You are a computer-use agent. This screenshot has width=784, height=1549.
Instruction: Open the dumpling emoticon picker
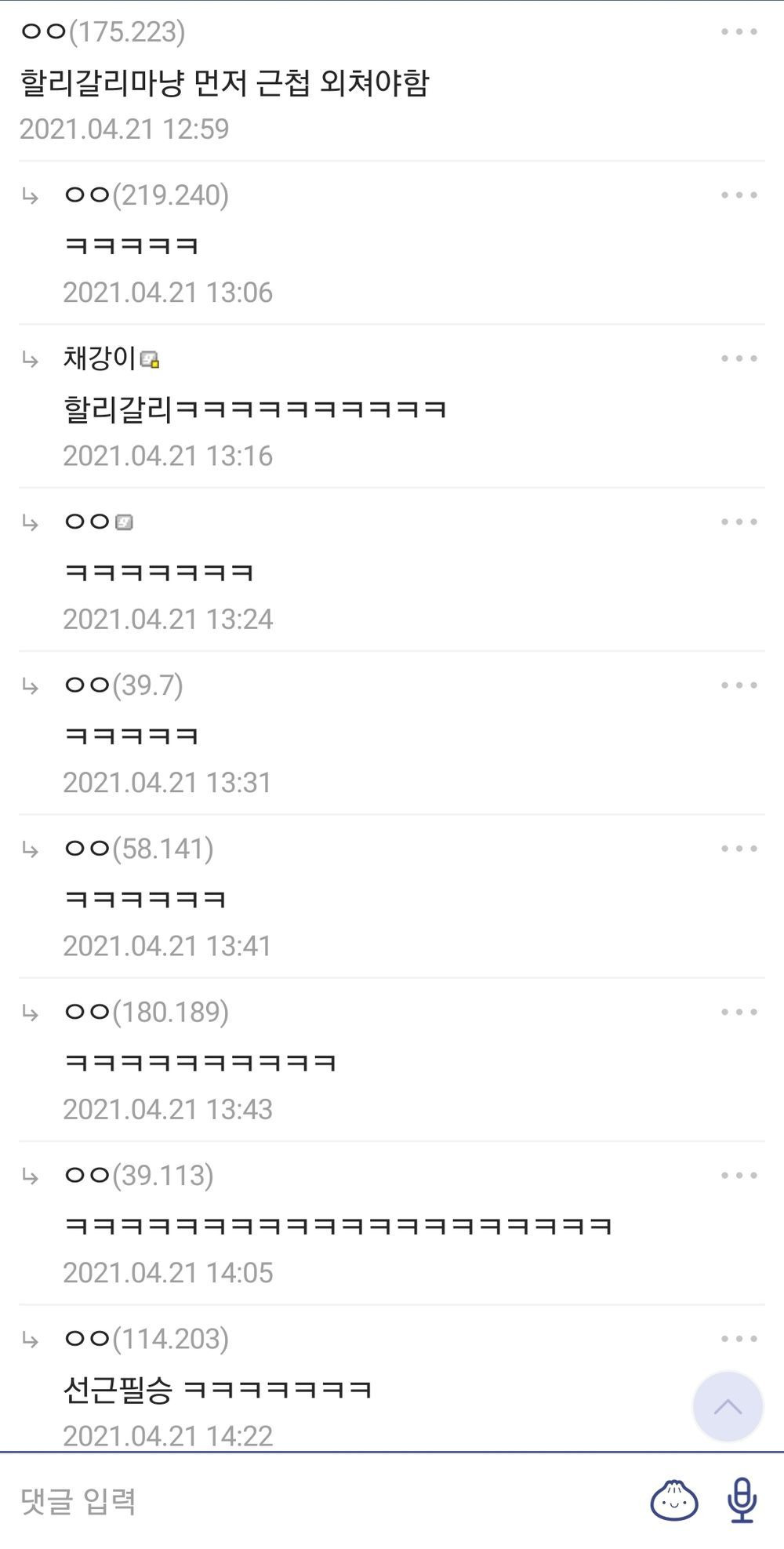click(674, 1500)
